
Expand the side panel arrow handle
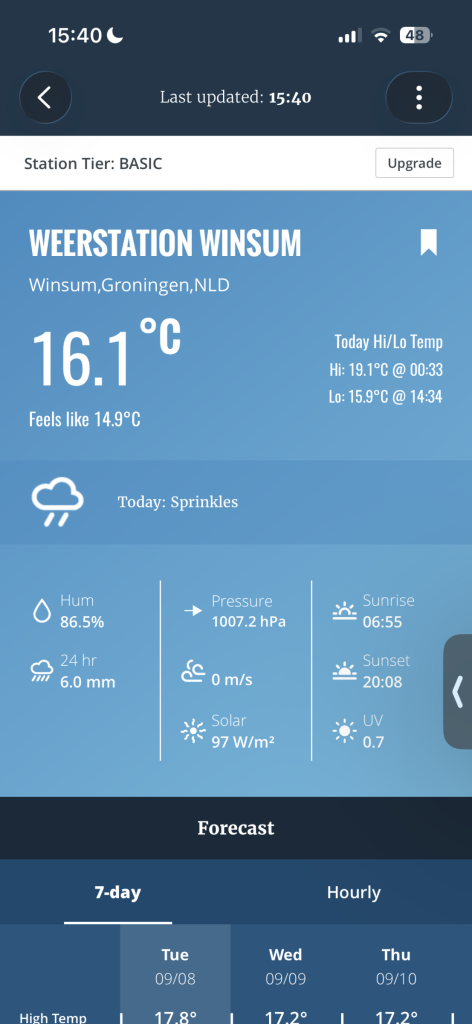point(458,691)
